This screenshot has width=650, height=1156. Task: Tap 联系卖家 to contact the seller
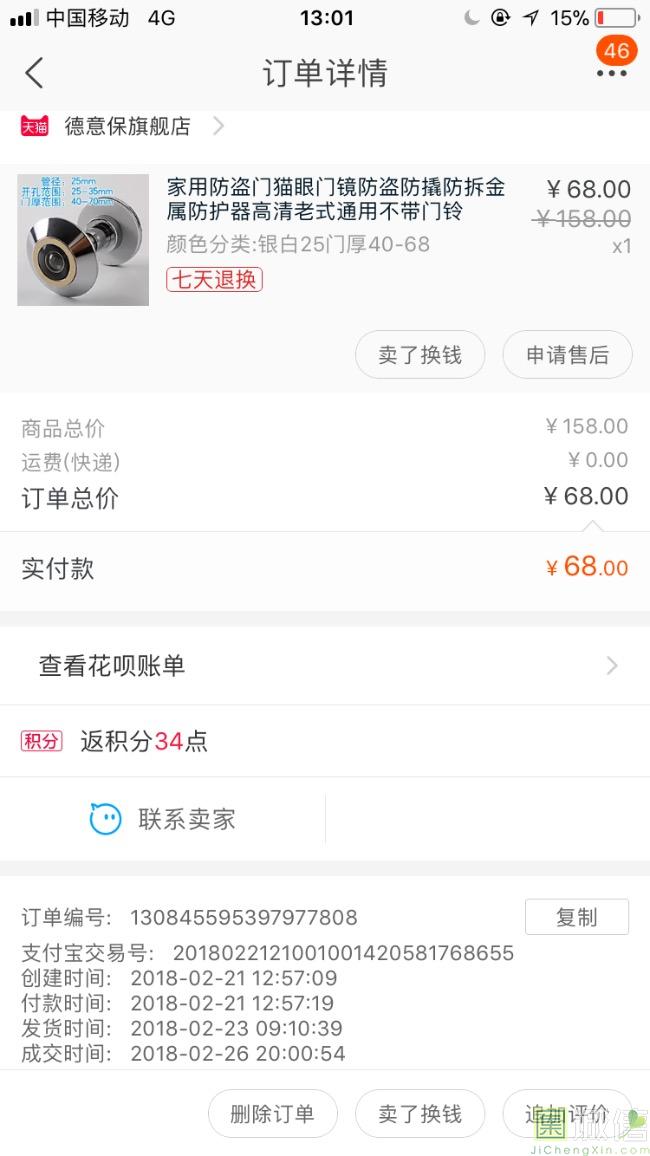point(163,819)
